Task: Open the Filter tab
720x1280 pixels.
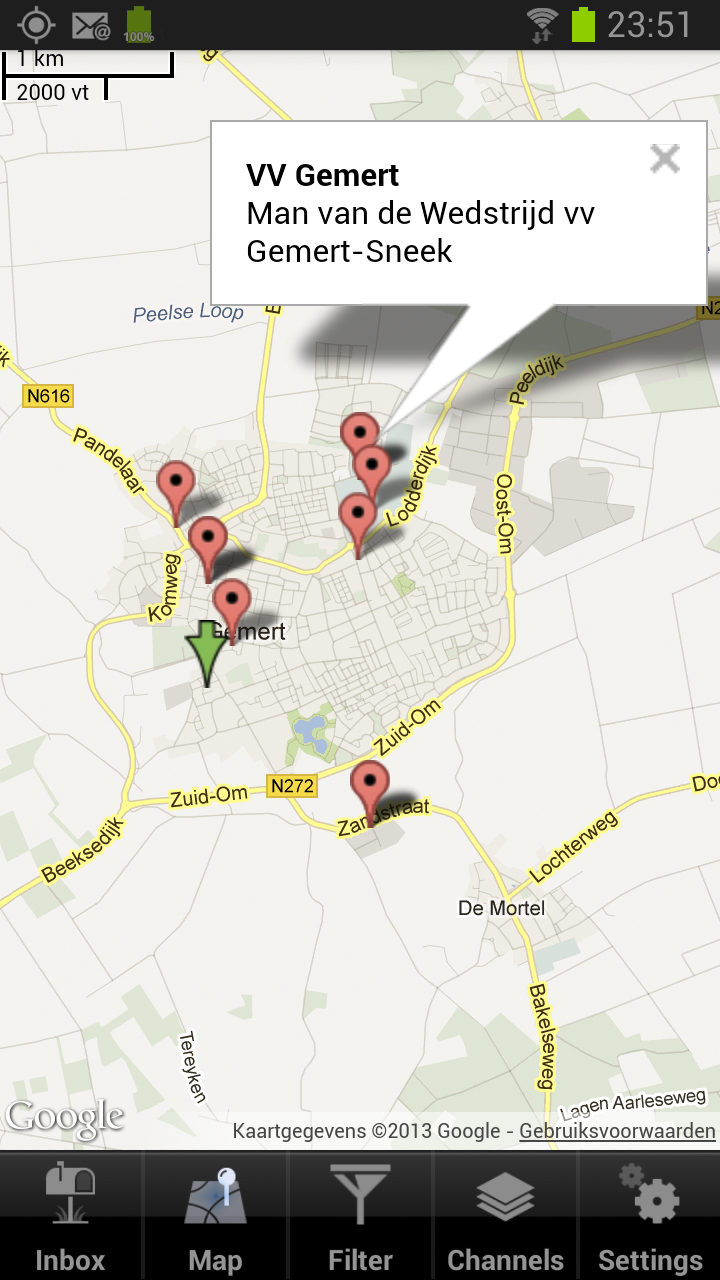Action: [360, 1217]
